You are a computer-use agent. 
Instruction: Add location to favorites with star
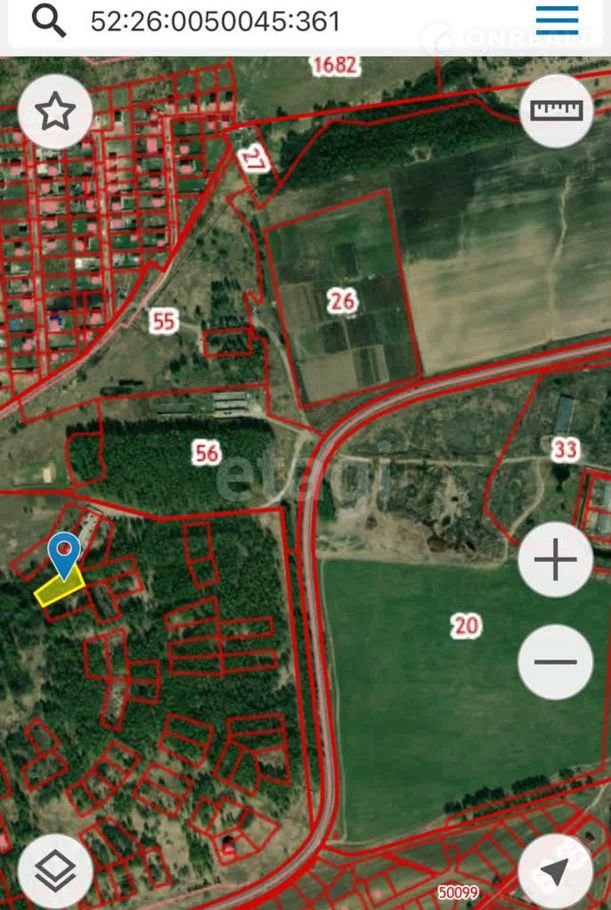tap(56, 111)
